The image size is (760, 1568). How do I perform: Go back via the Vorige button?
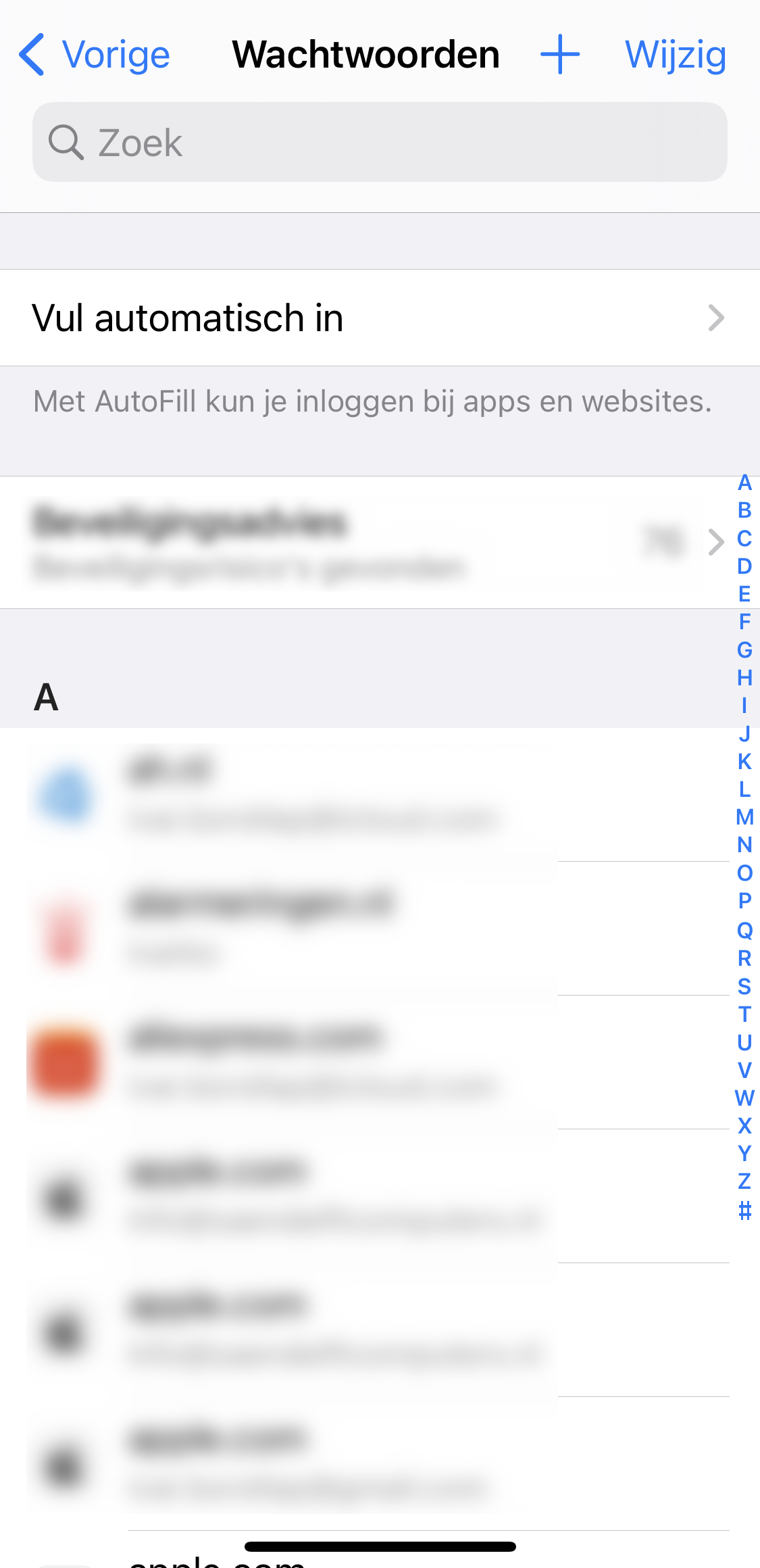[95, 55]
